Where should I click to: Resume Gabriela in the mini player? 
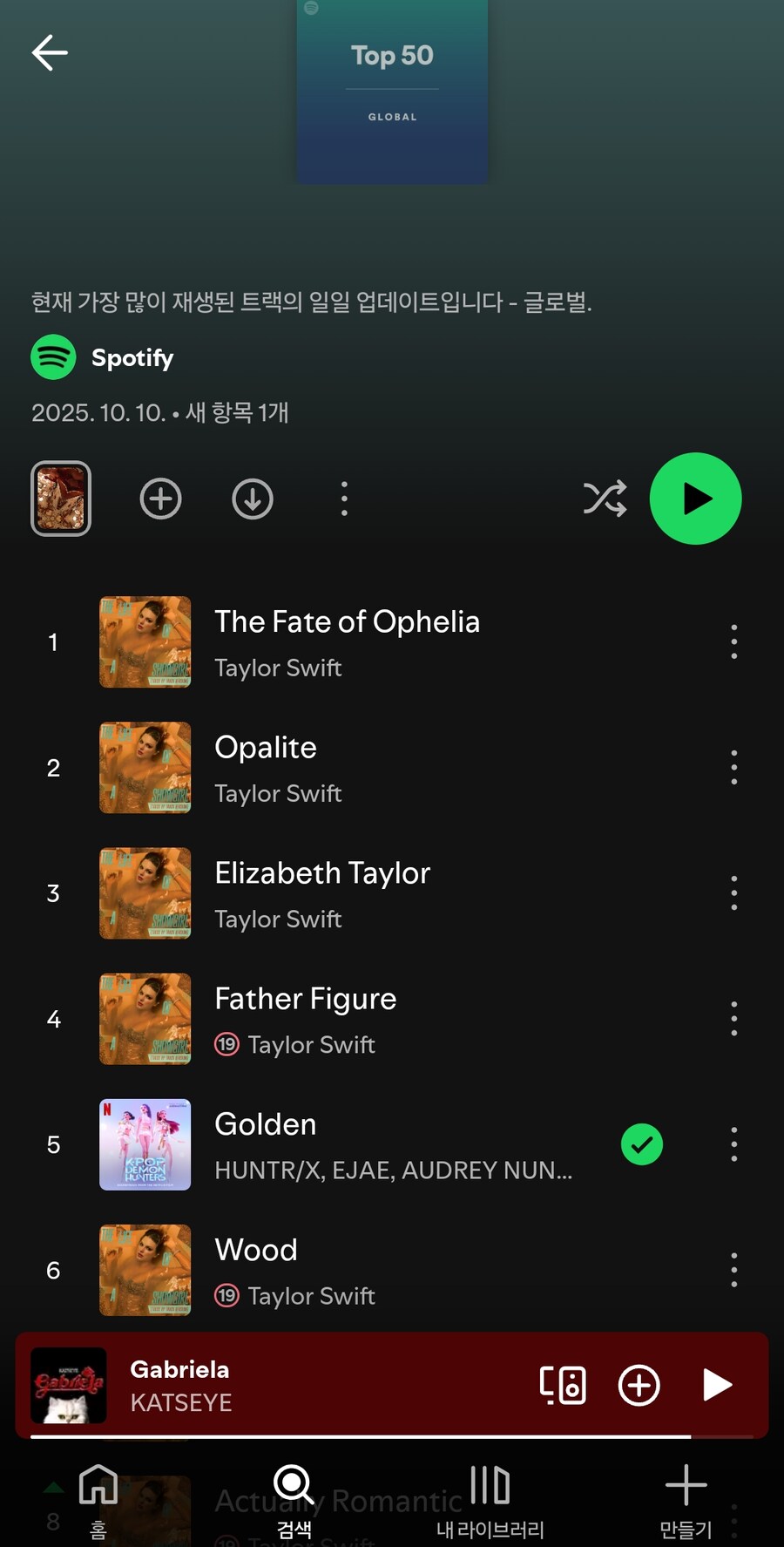717,1385
